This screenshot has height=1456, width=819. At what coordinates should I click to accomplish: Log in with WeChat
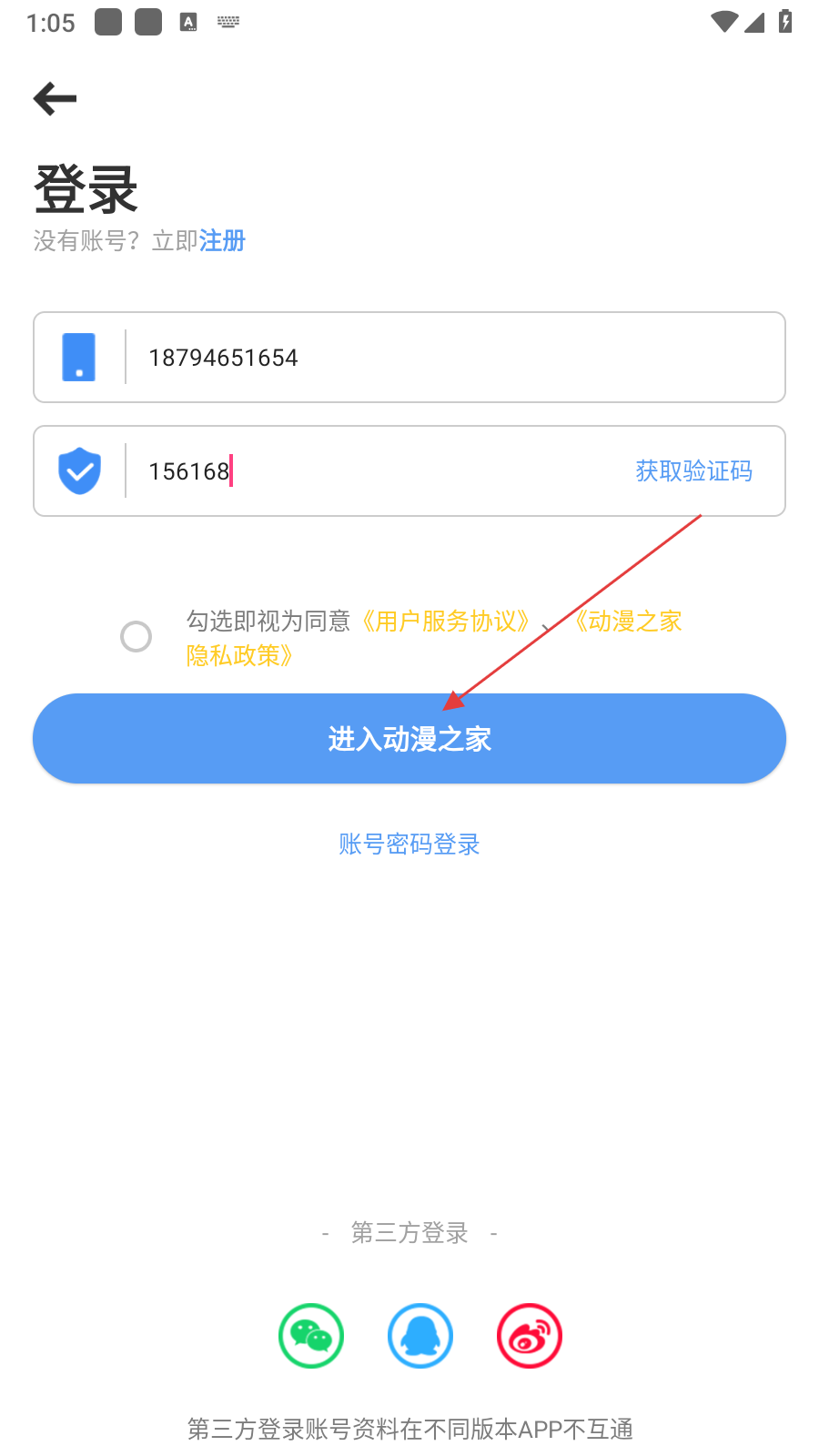(311, 1336)
